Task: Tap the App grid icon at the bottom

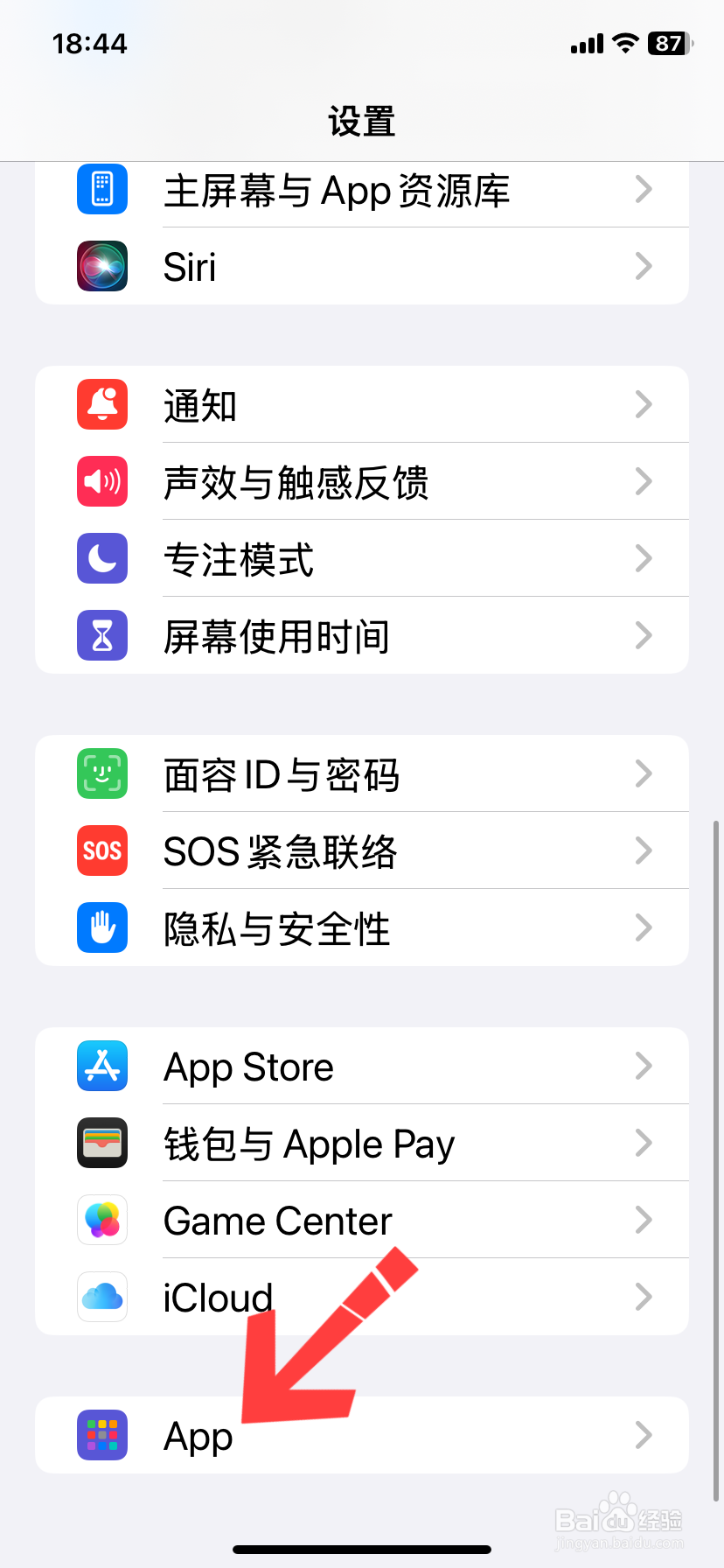Action: tap(101, 1435)
